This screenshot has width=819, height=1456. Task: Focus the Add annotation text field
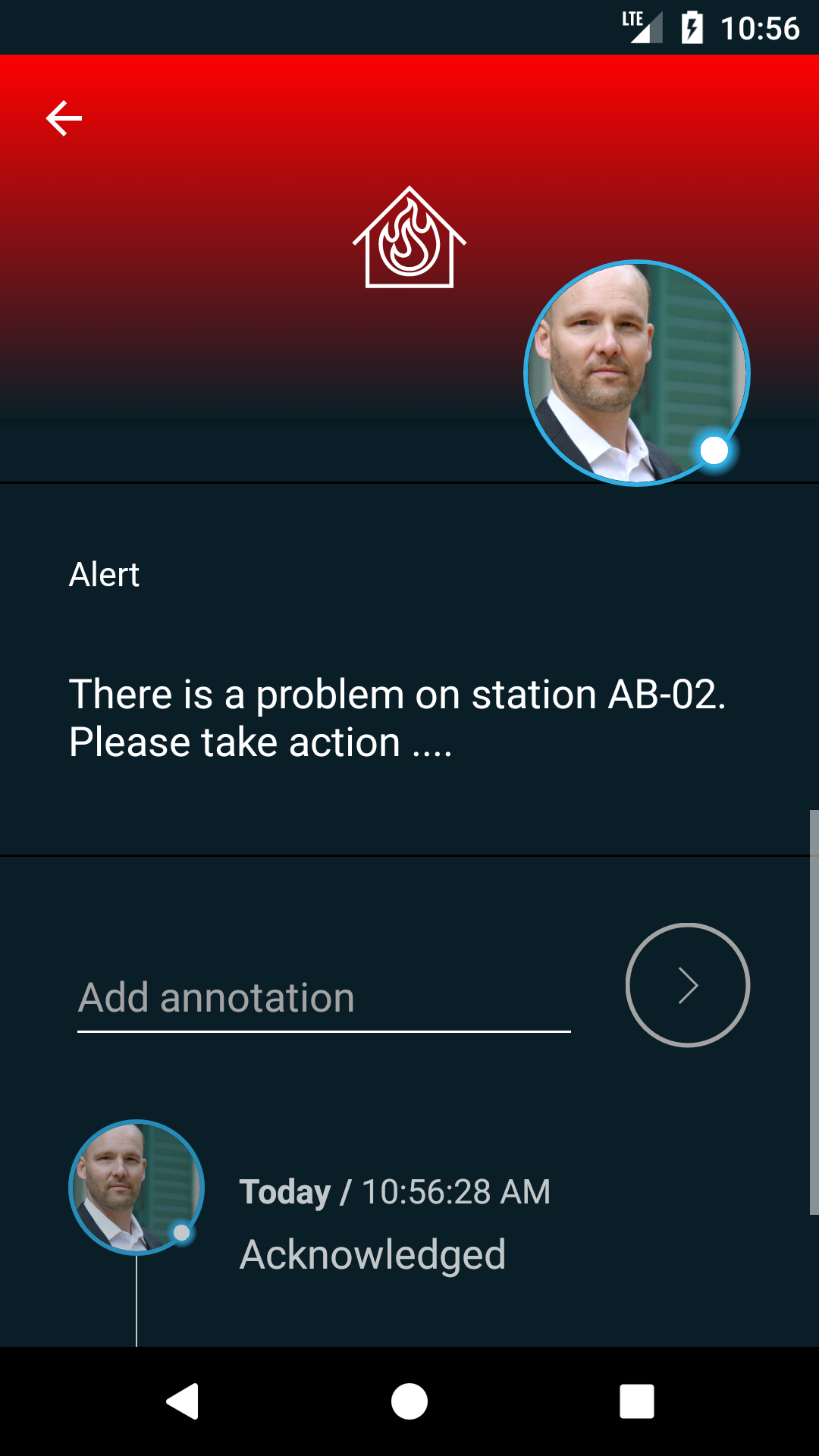(324, 998)
